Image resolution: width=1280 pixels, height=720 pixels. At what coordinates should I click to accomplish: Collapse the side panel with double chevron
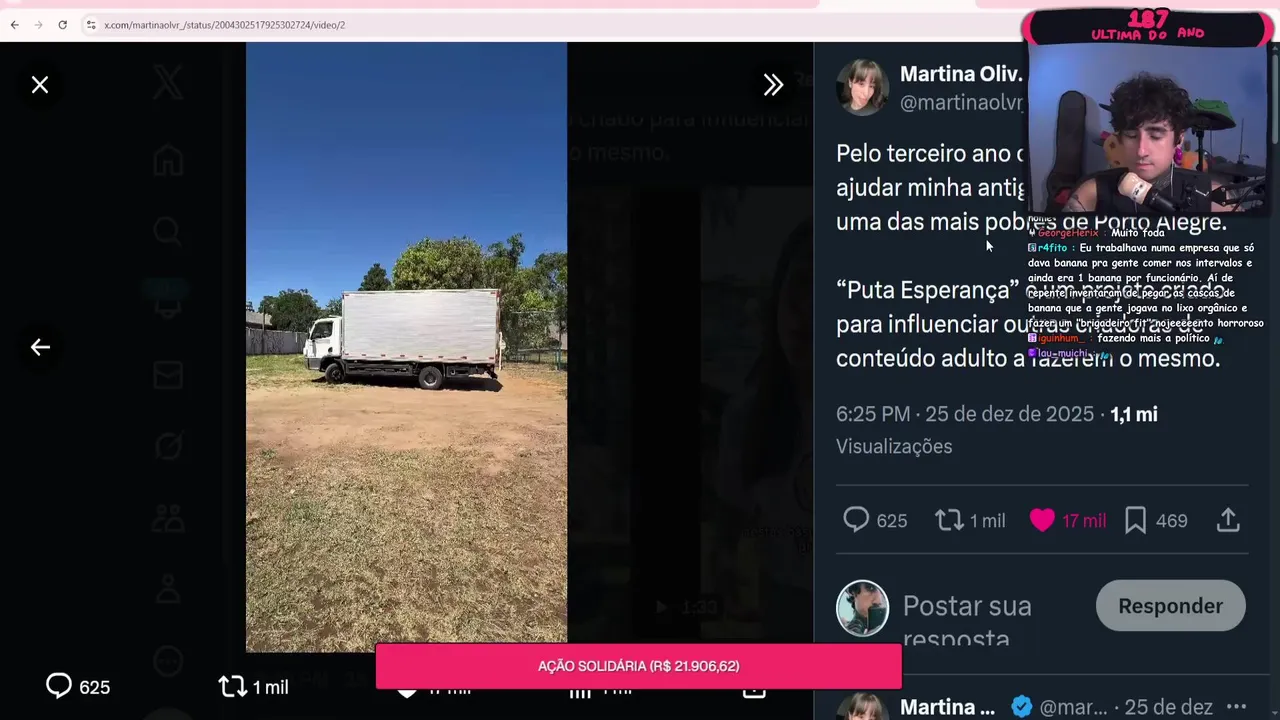(x=773, y=85)
